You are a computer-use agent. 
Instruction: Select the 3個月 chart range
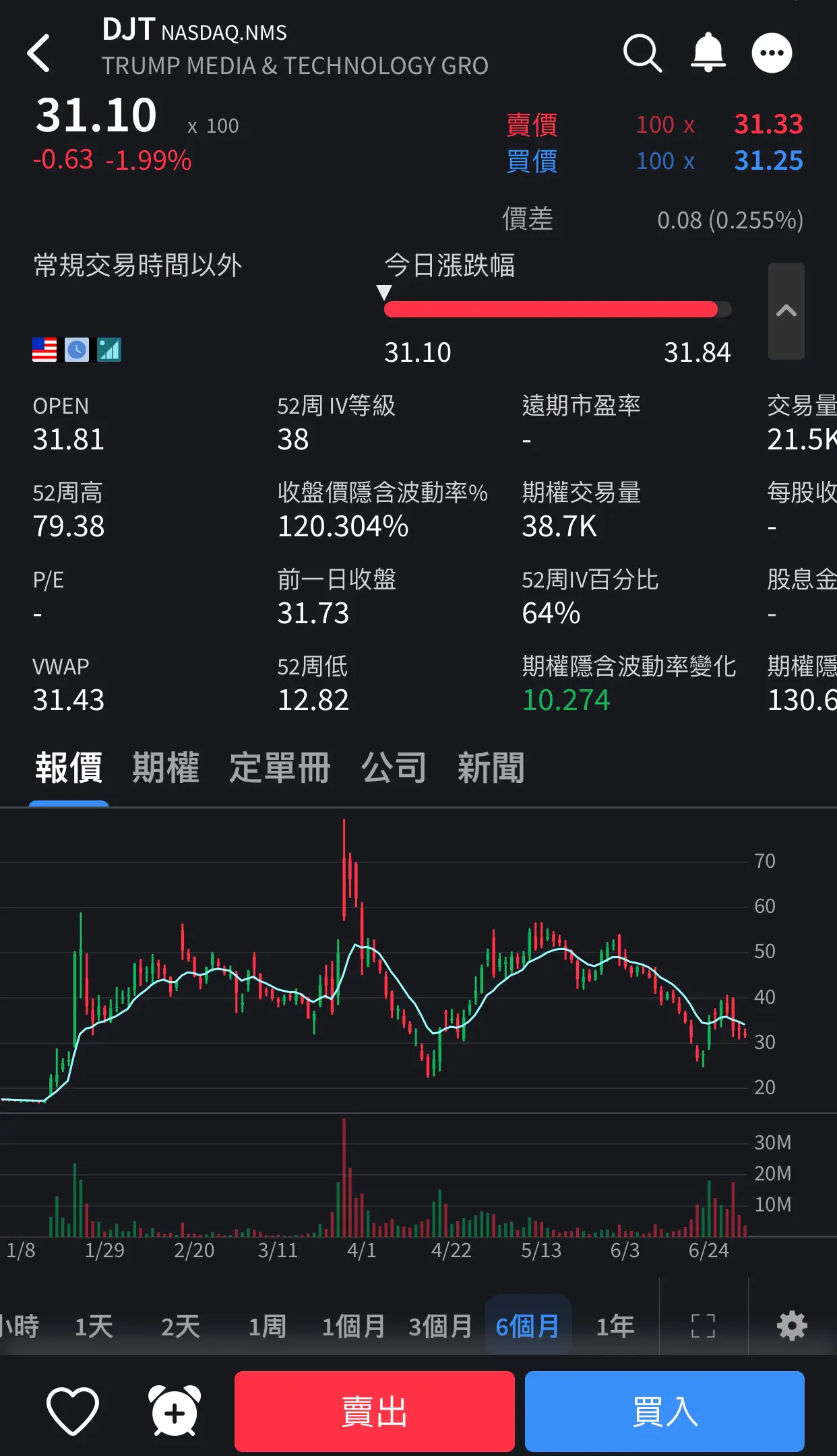[440, 1326]
